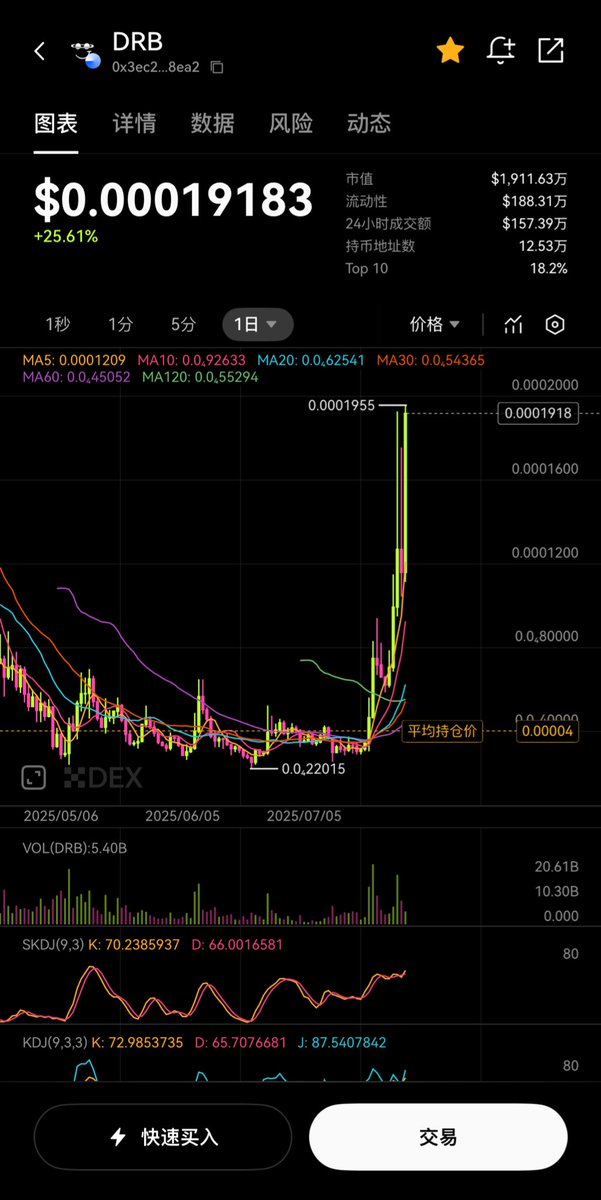Image resolution: width=601 pixels, height=1200 pixels.
Task: Share the DRB page
Action: click(x=551, y=51)
